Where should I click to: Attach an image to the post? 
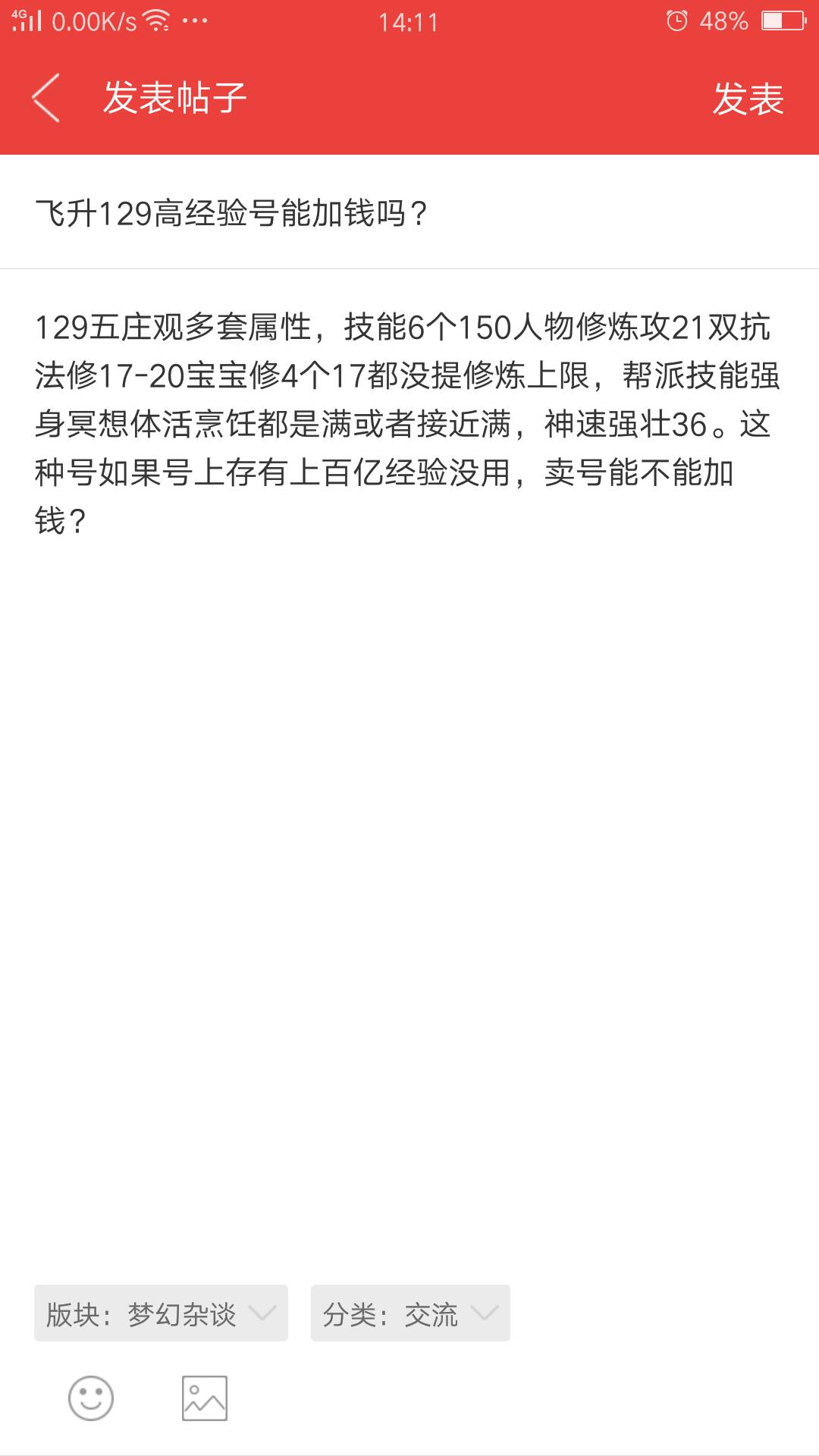(204, 1398)
